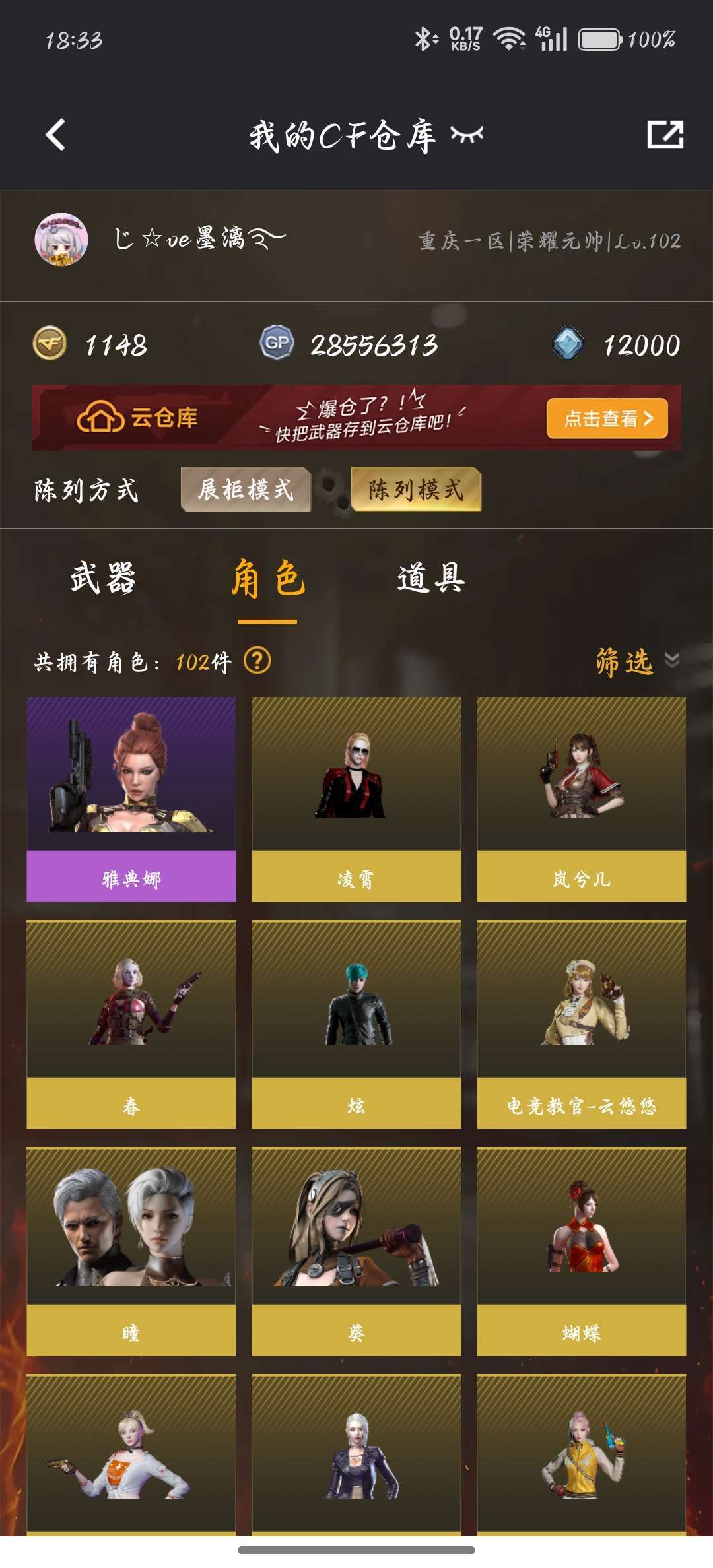Open the 电竞教官-云悠悠 character card
The height and width of the screenshot is (1568, 713).
(x=581, y=1024)
